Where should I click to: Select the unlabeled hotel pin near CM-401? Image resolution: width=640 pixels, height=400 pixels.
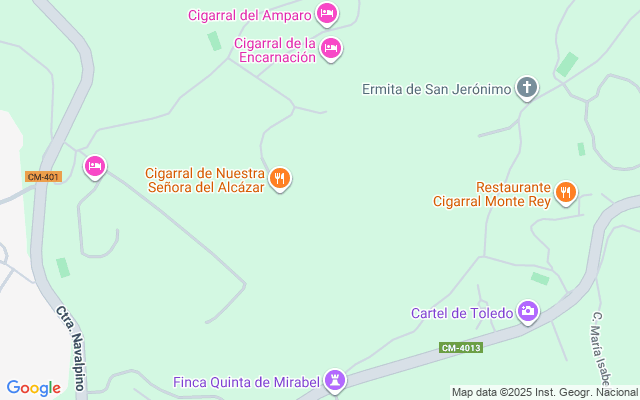click(95, 166)
